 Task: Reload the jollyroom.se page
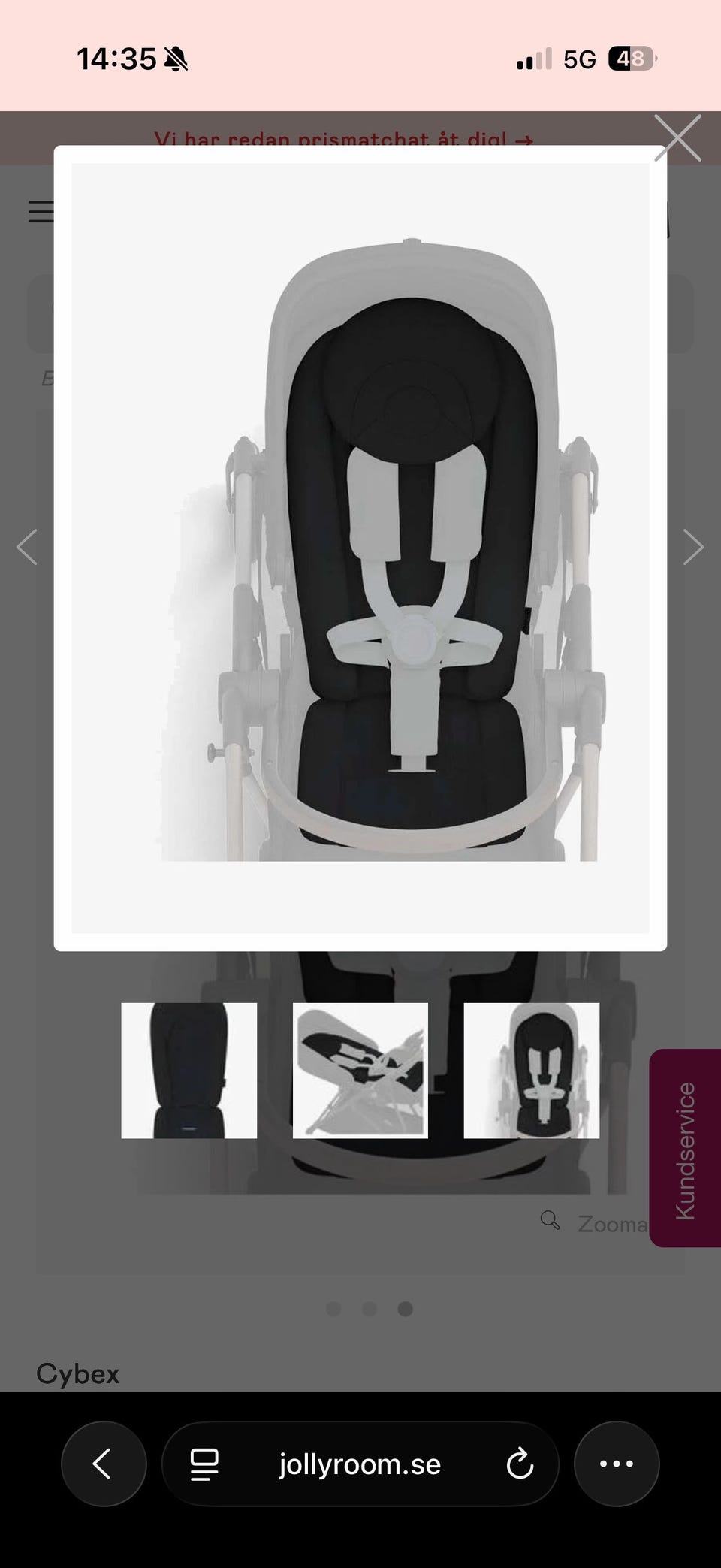[x=520, y=1464]
